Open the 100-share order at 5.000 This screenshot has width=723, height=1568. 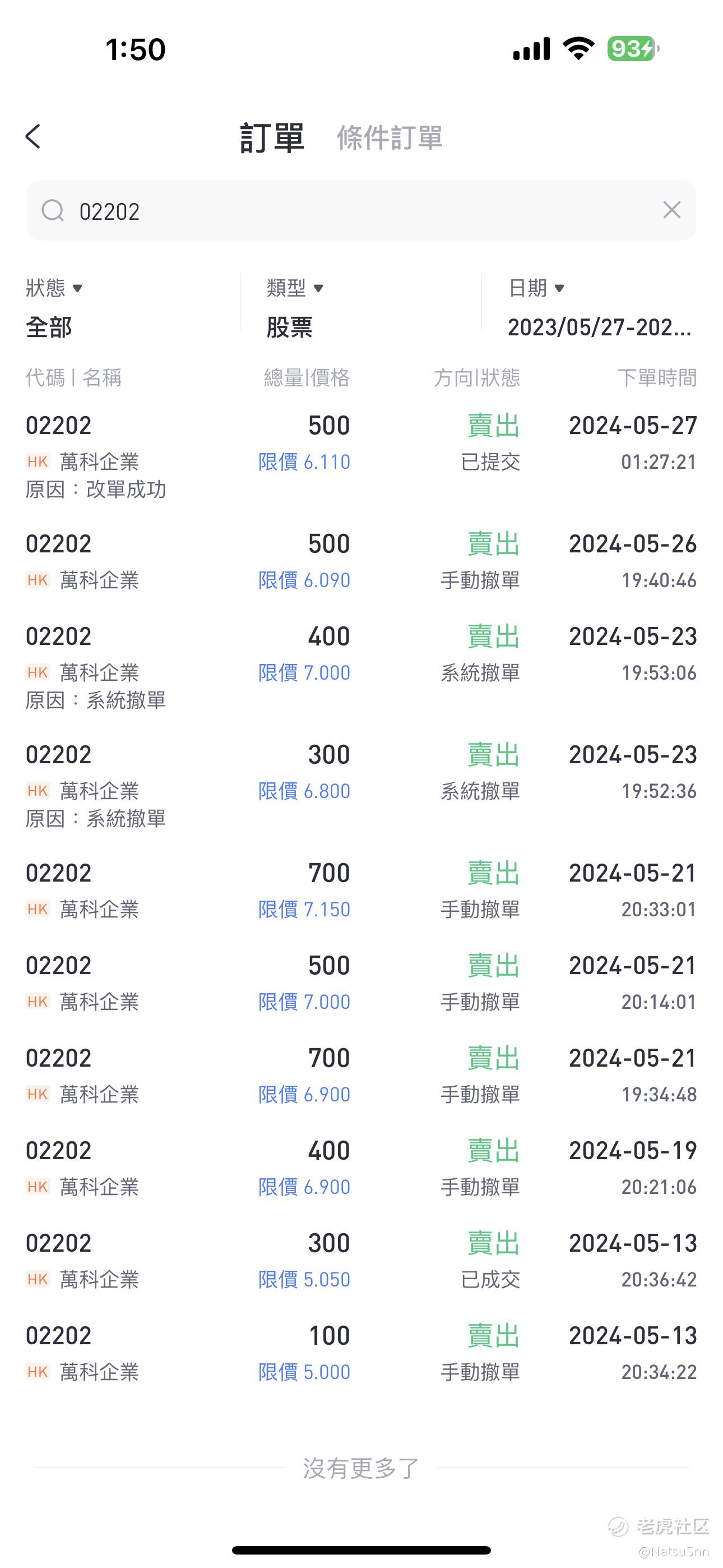pos(361,1353)
